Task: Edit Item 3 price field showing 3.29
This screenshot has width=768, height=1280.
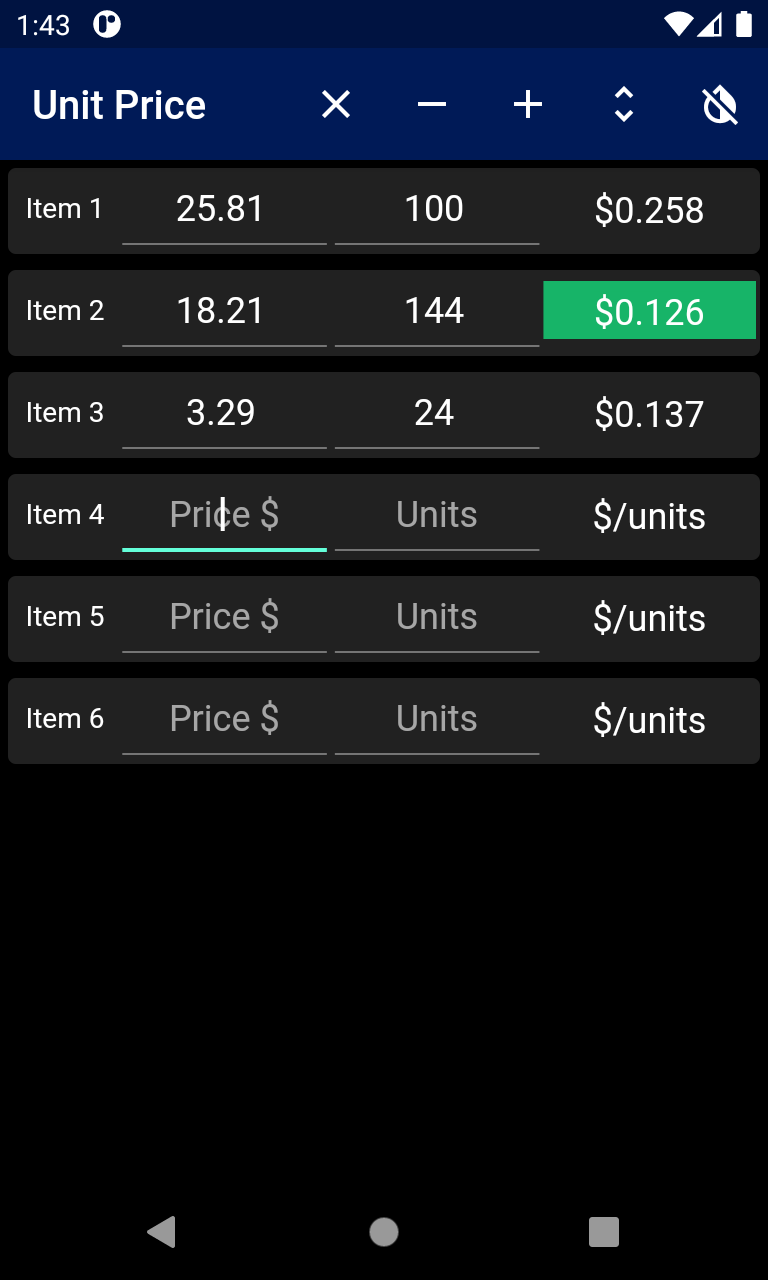Action: (x=224, y=414)
